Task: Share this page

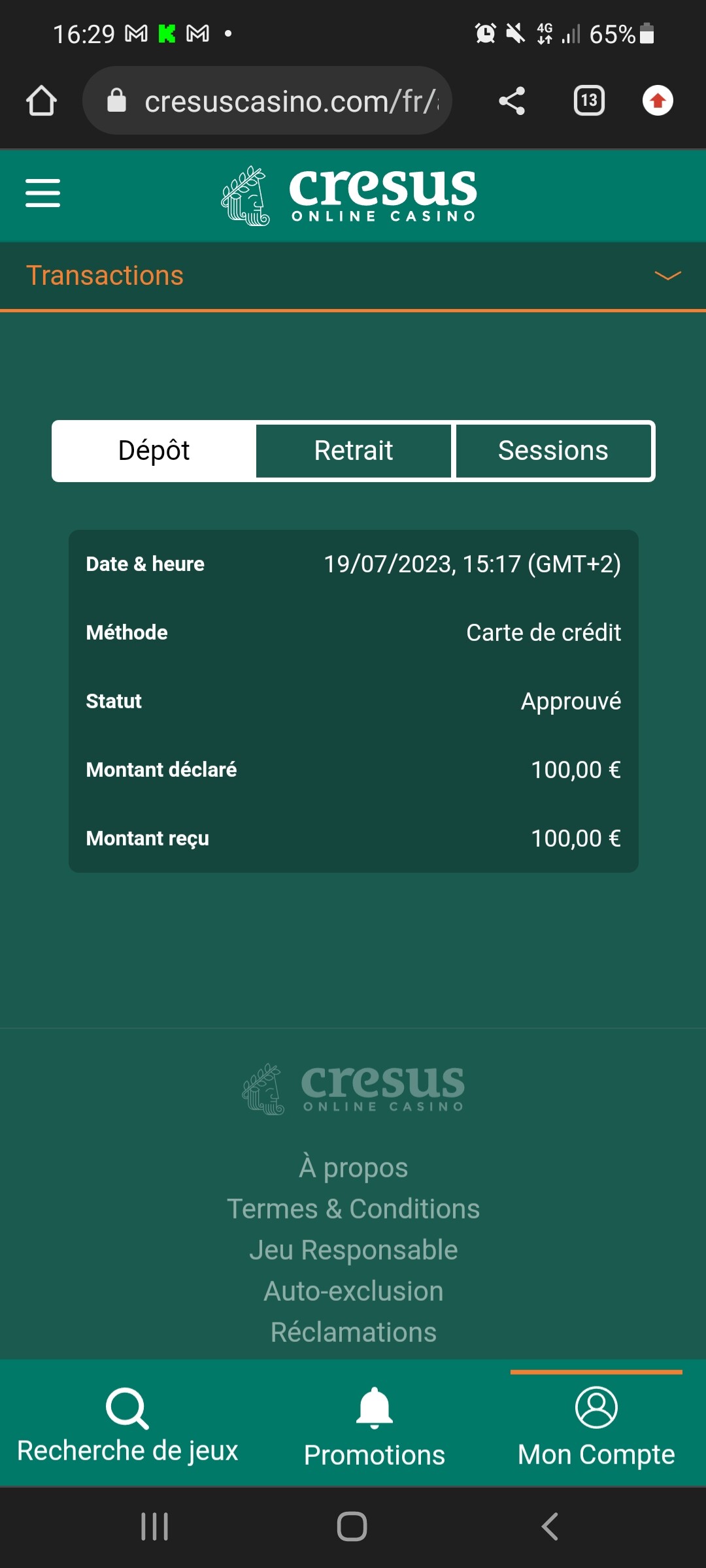Action: click(x=512, y=101)
